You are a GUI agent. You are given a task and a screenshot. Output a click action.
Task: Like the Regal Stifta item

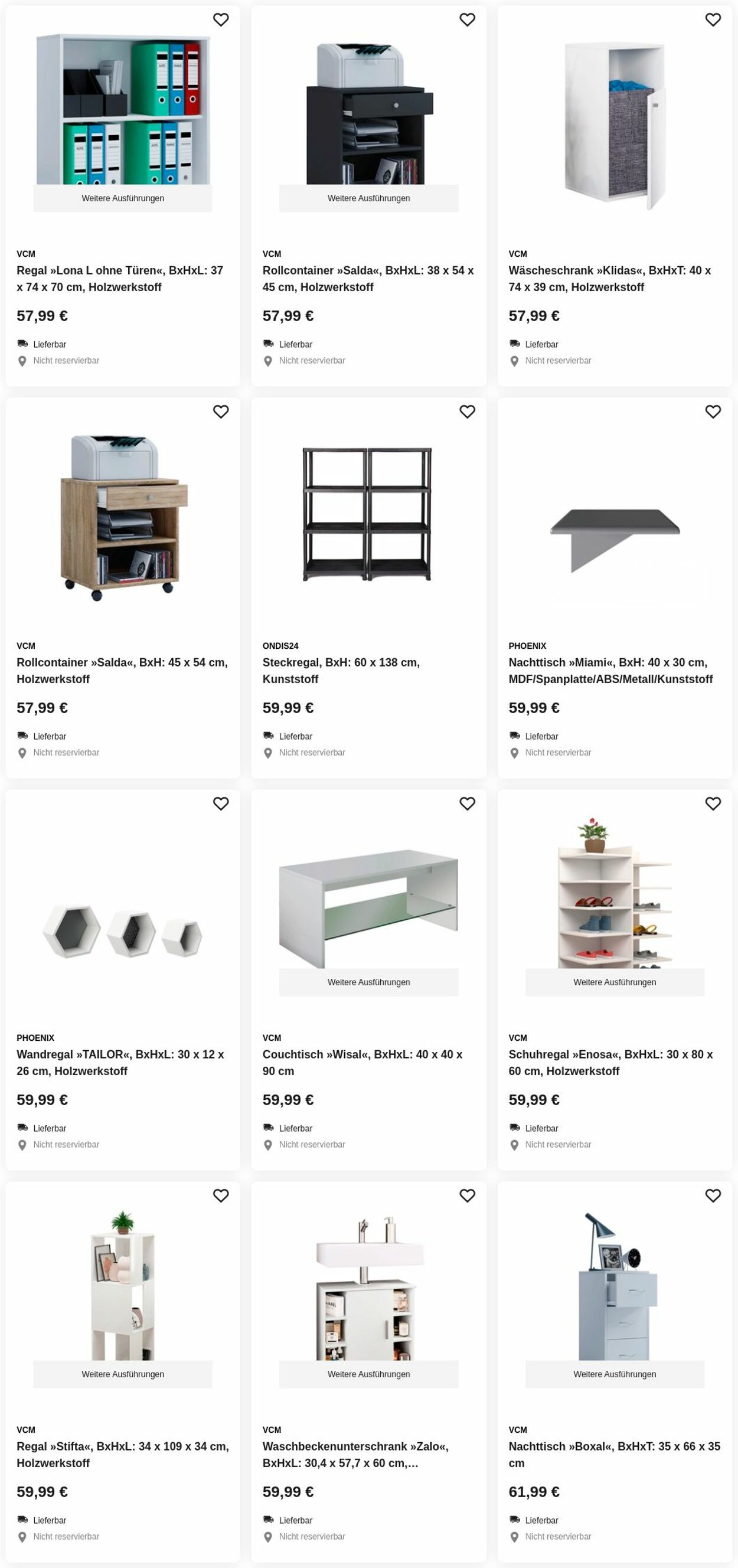[x=220, y=1196]
